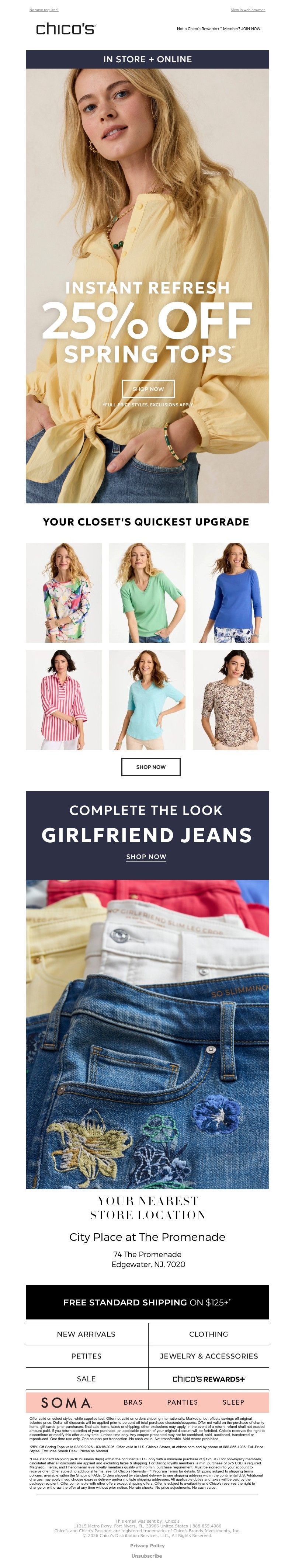Open View in web browser link

point(247,10)
